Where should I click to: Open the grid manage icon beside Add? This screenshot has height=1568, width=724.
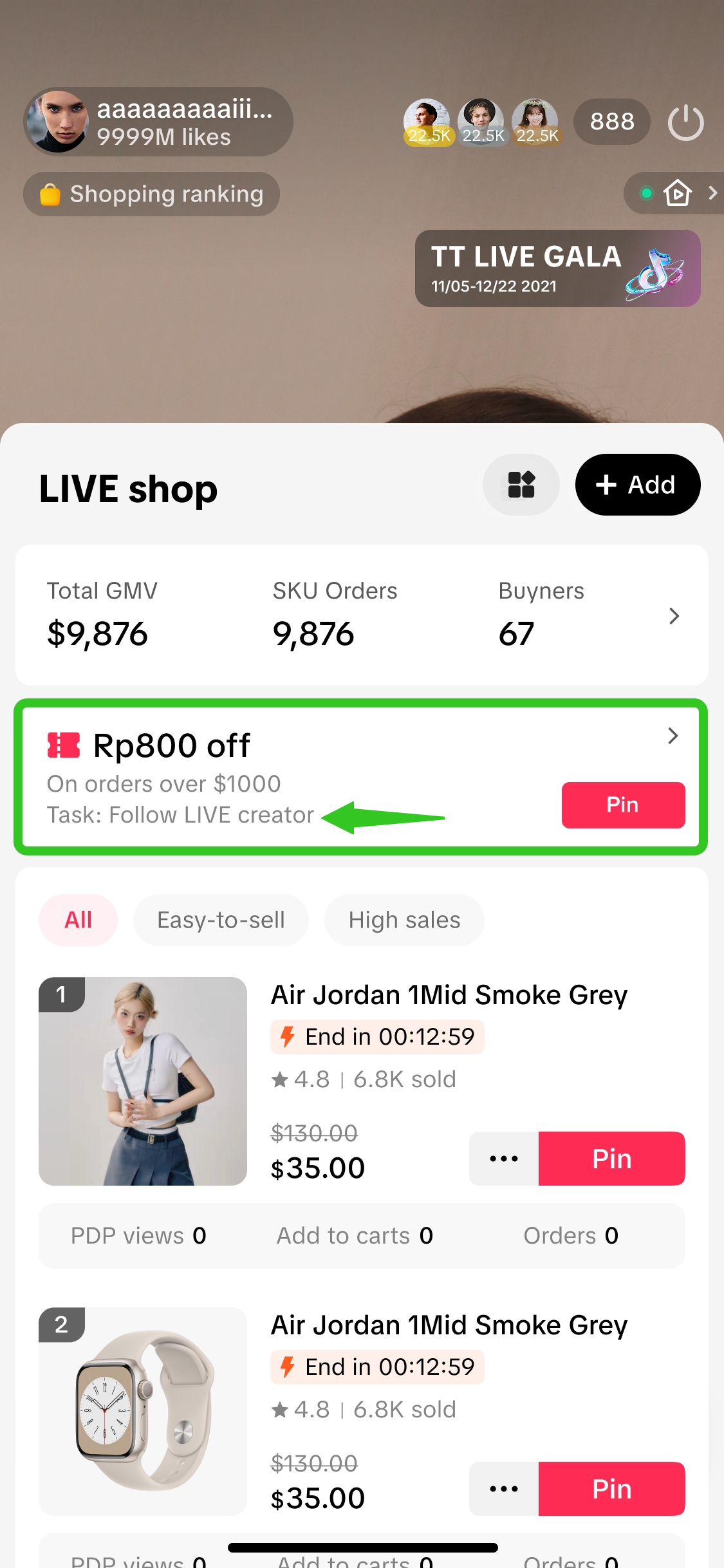521,485
